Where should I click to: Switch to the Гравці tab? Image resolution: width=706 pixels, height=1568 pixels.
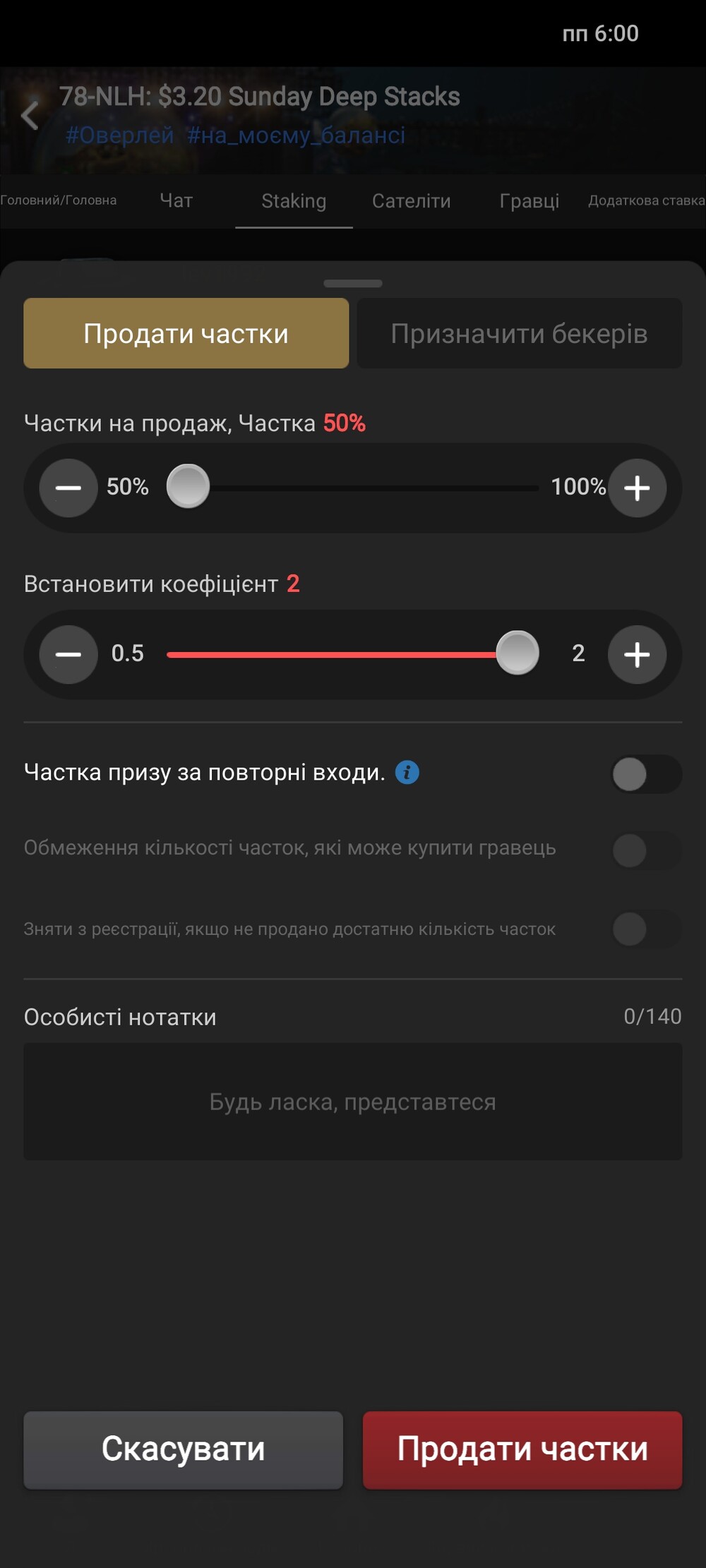coord(529,201)
